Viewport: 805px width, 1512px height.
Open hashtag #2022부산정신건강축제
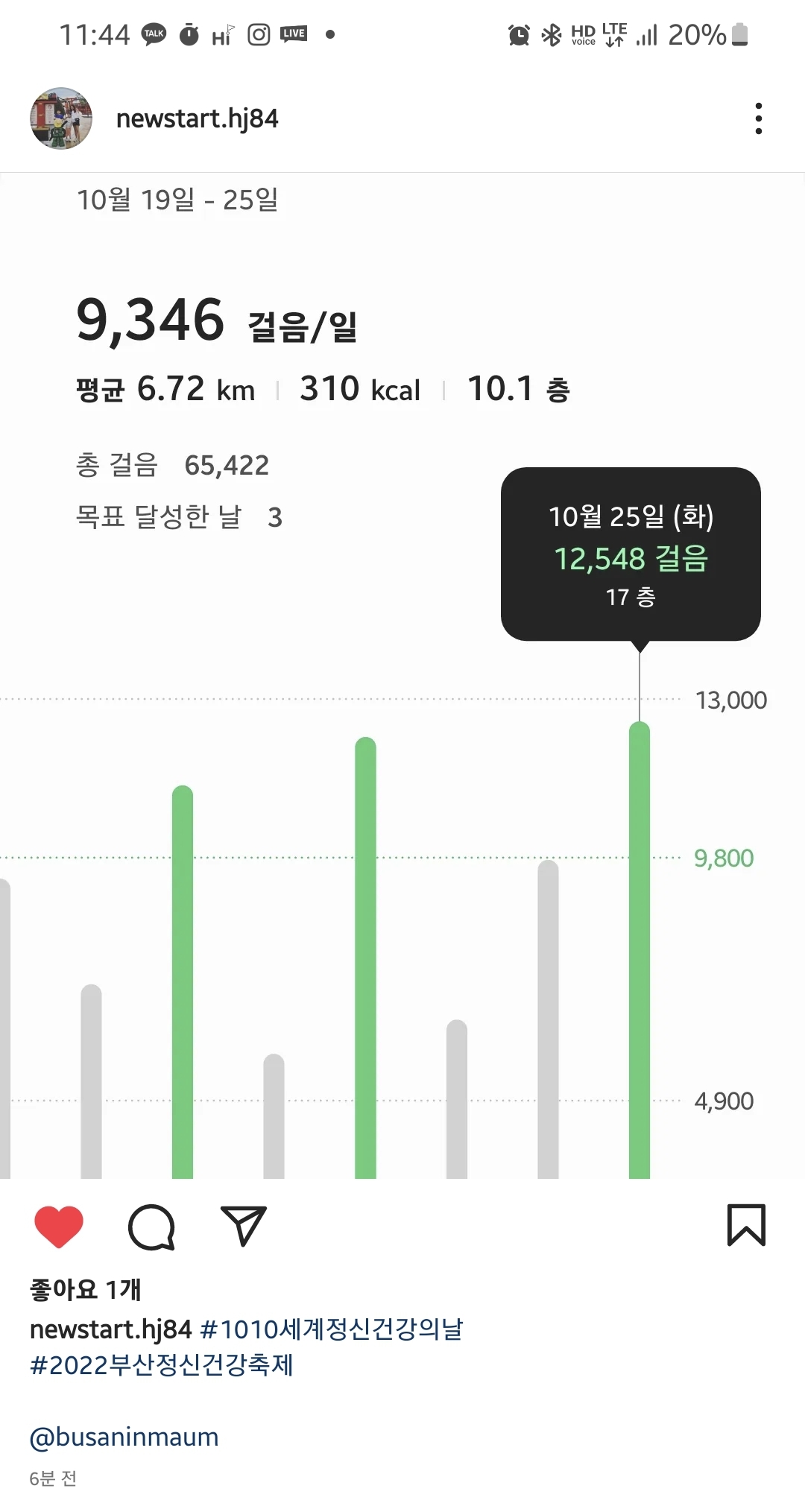pos(162,1365)
